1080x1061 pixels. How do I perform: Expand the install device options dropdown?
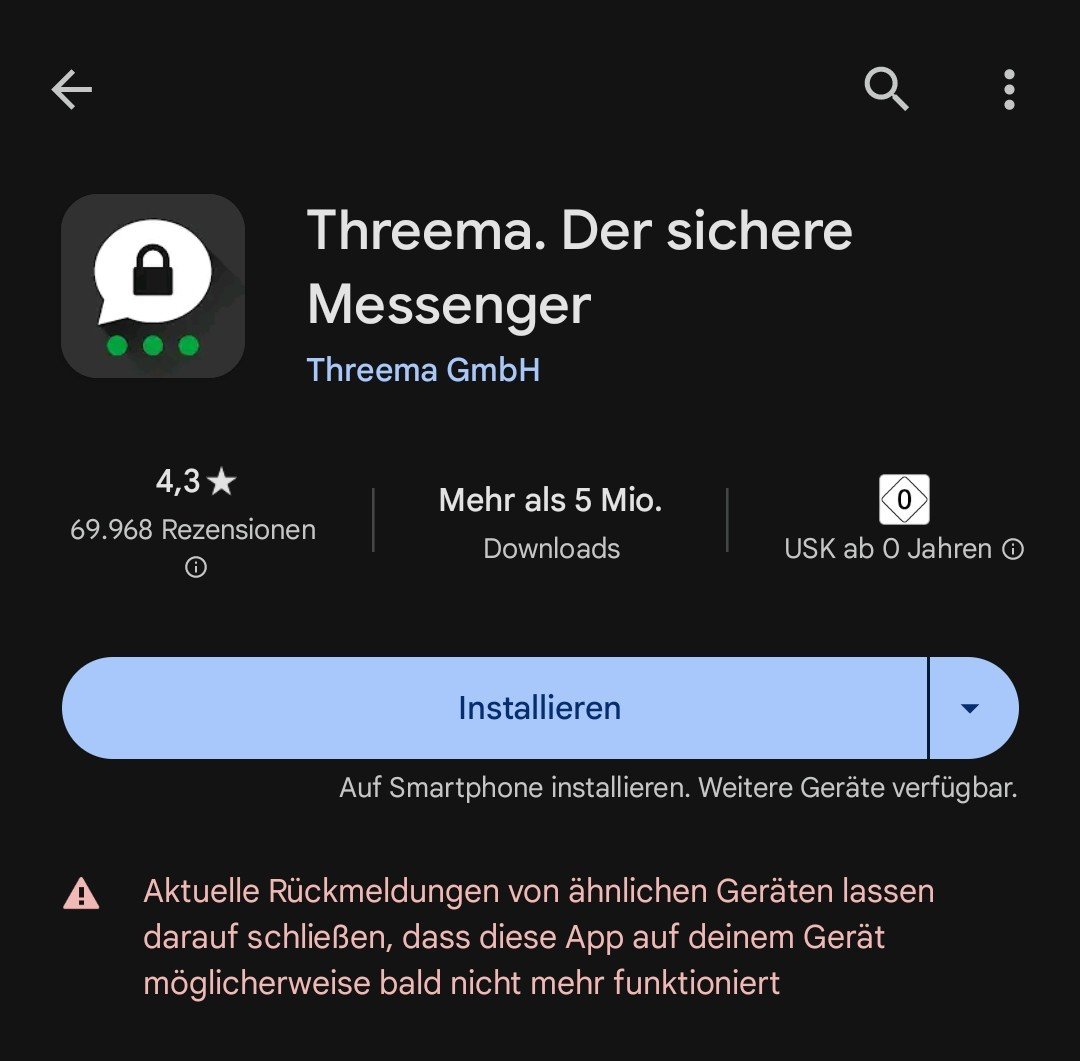coord(970,708)
